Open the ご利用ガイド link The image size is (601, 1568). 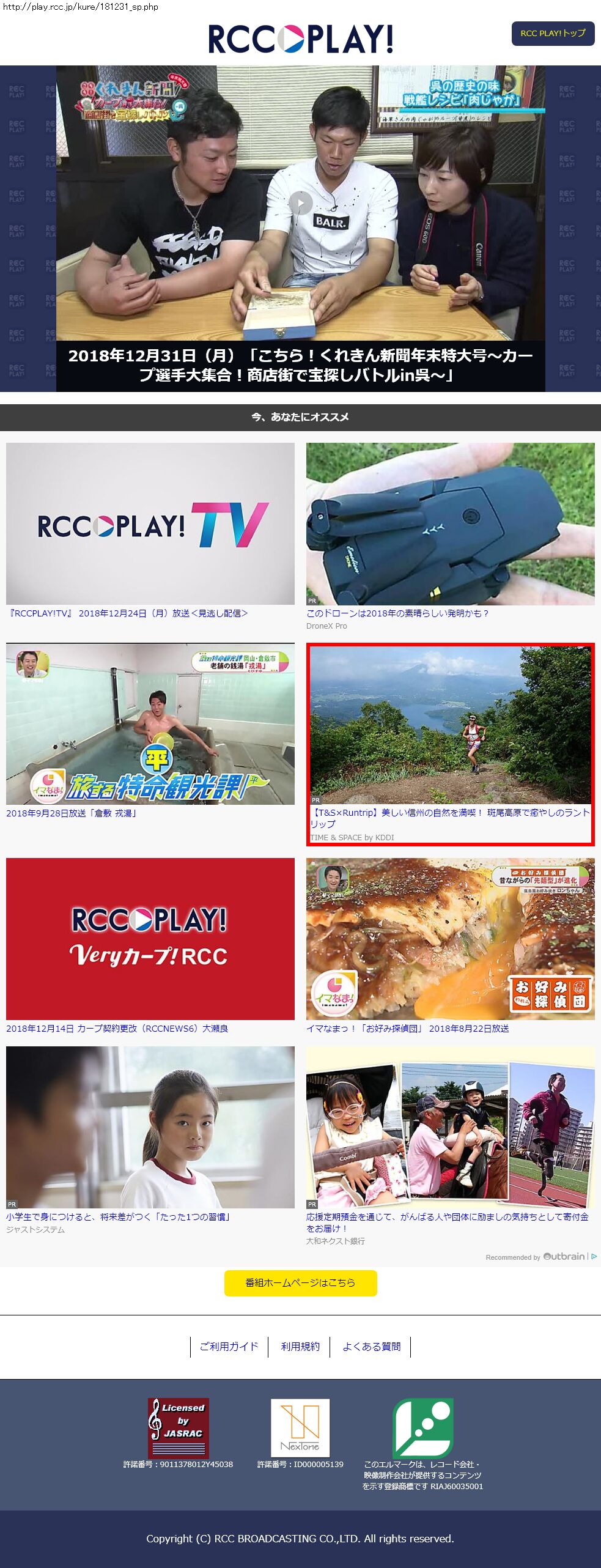[229, 1347]
